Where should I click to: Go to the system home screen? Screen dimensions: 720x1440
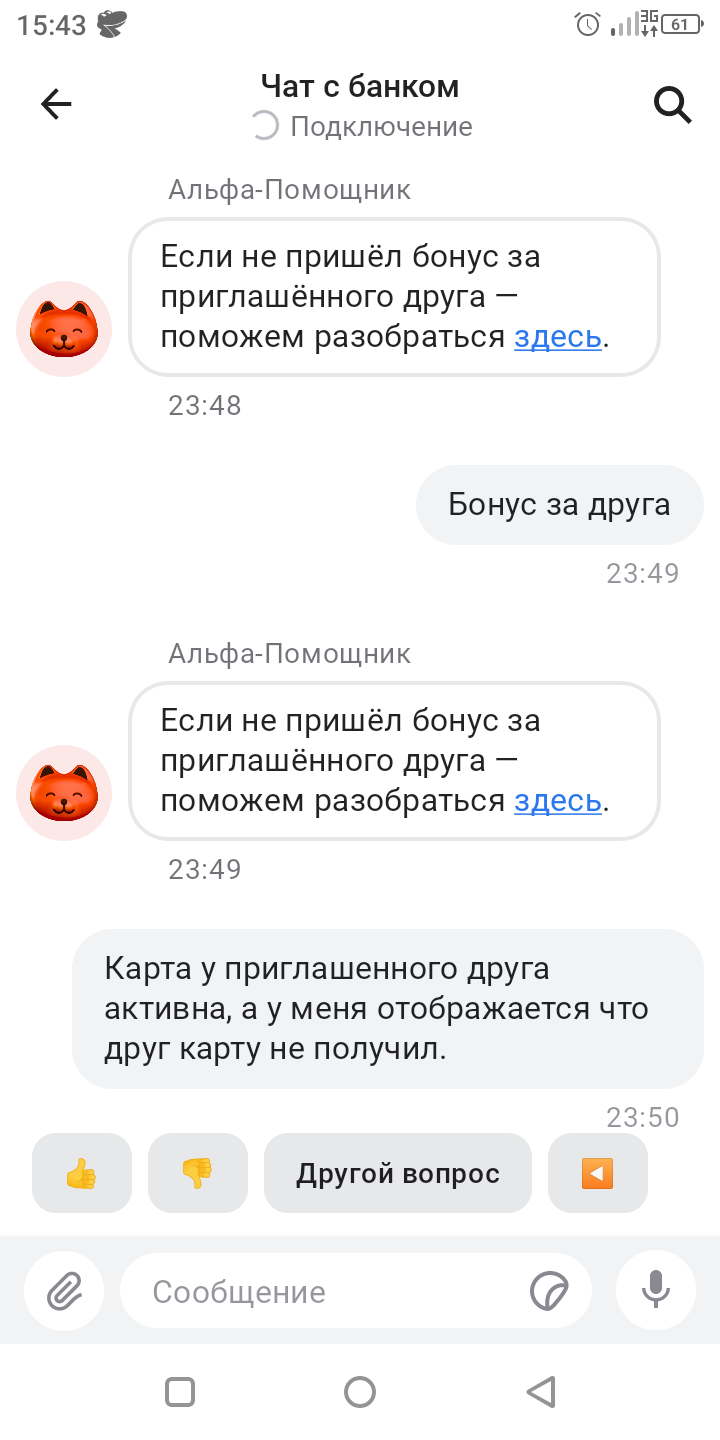click(359, 1392)
